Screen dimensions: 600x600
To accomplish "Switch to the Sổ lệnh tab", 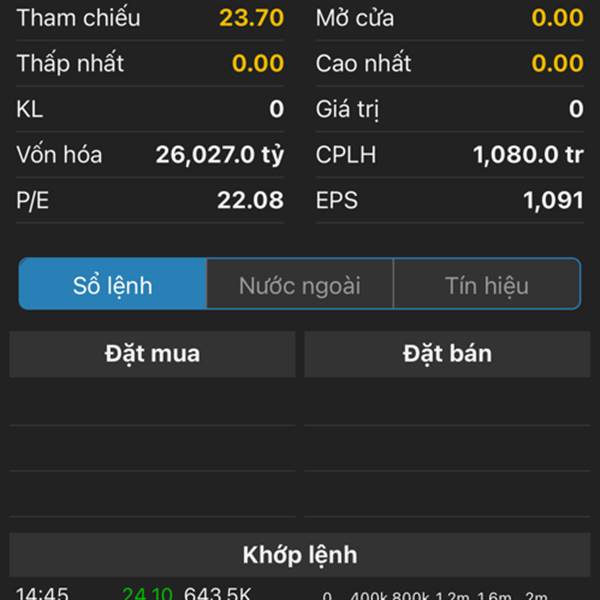I will click(x=113, y=285).
